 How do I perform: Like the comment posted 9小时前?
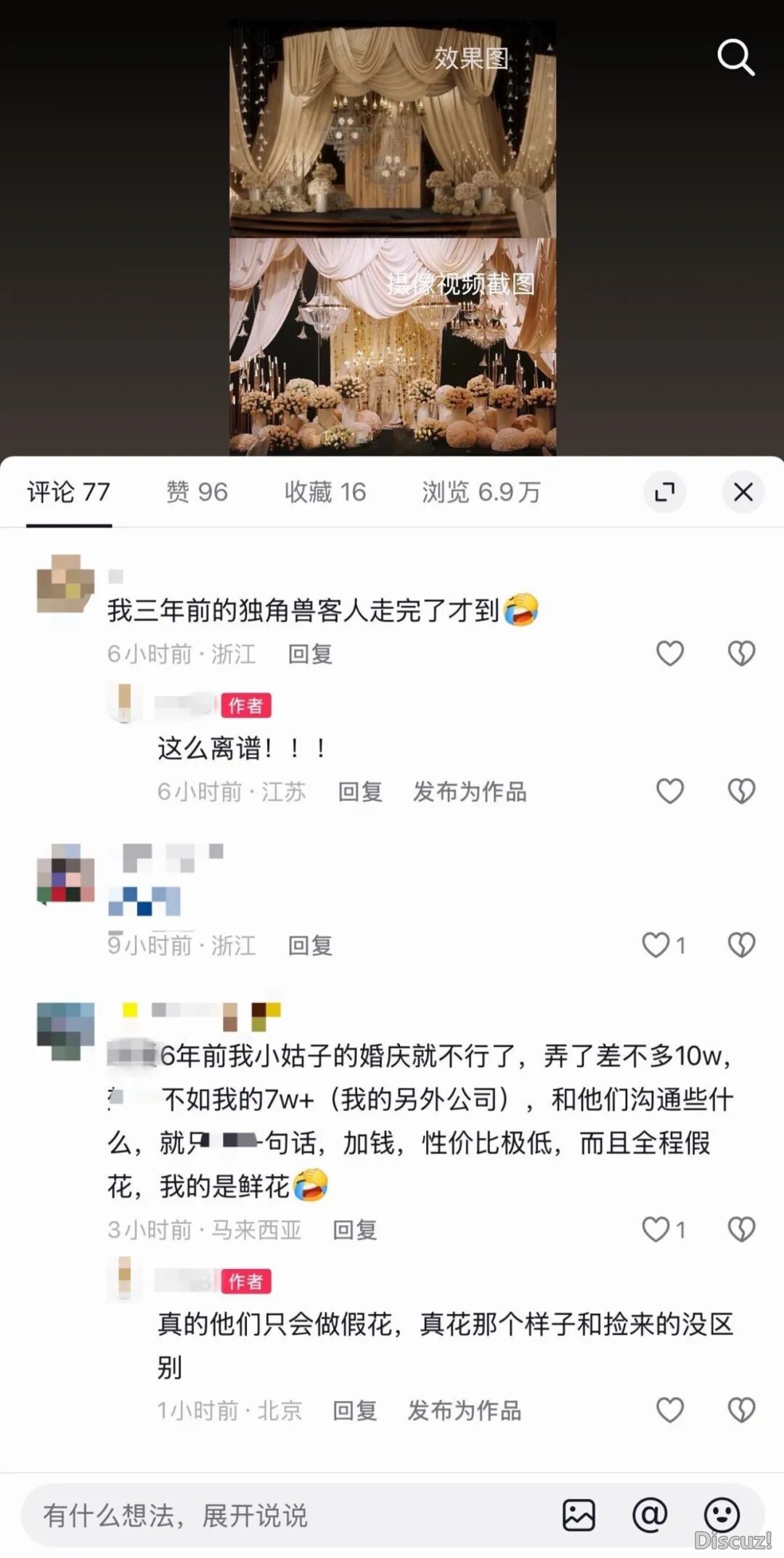[656, 945]
